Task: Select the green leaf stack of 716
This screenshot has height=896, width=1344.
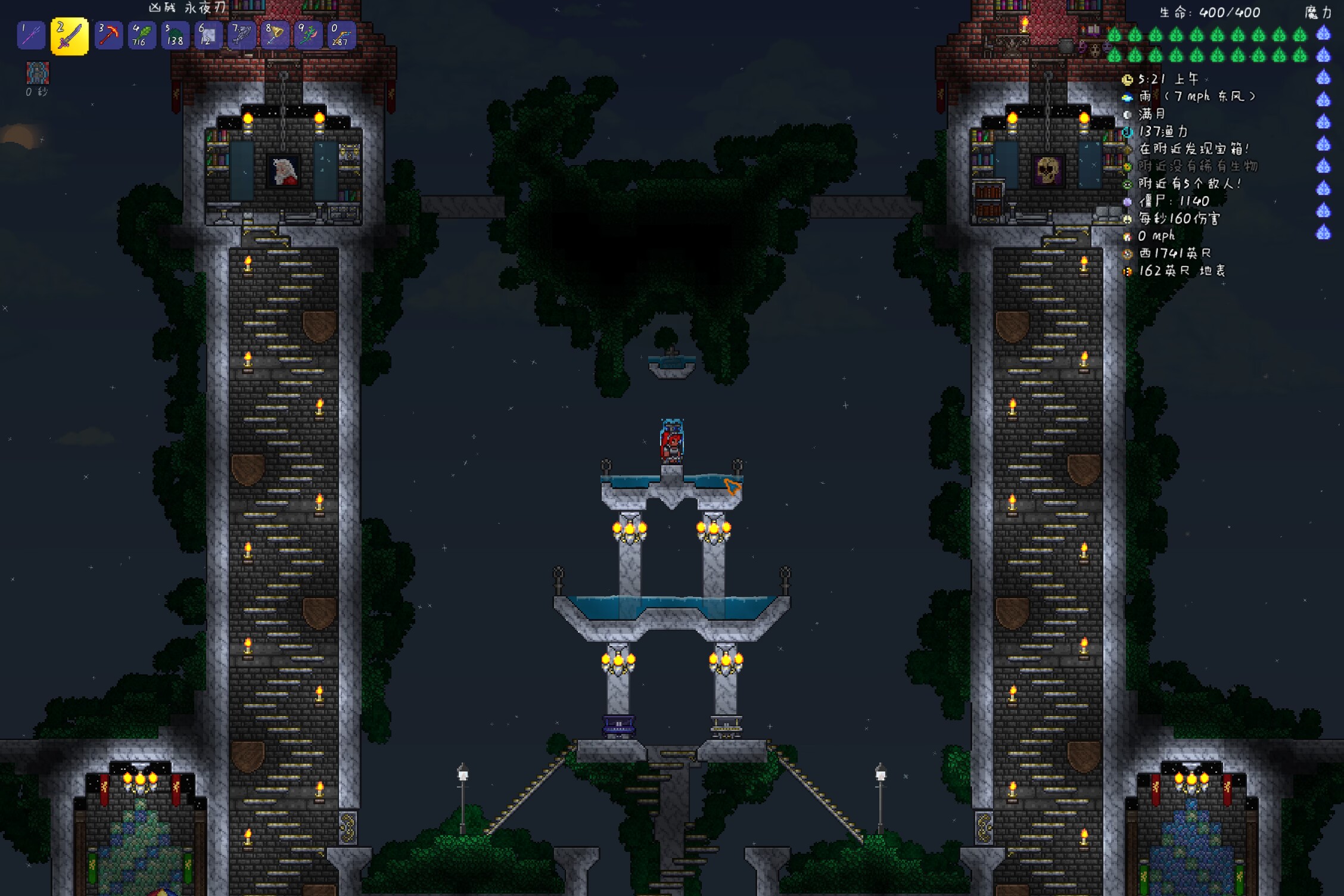Action: (142, 35)
